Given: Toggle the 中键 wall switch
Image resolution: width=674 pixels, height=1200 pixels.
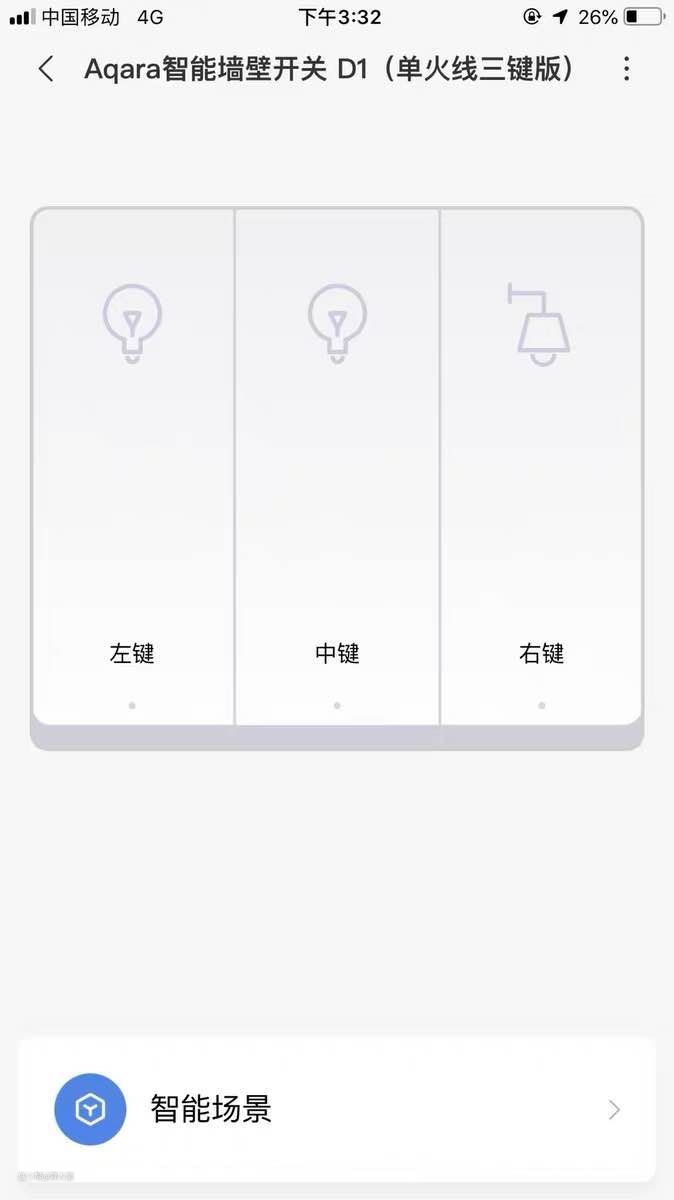Looking at the screenshot, I should [x=337, y=466].
